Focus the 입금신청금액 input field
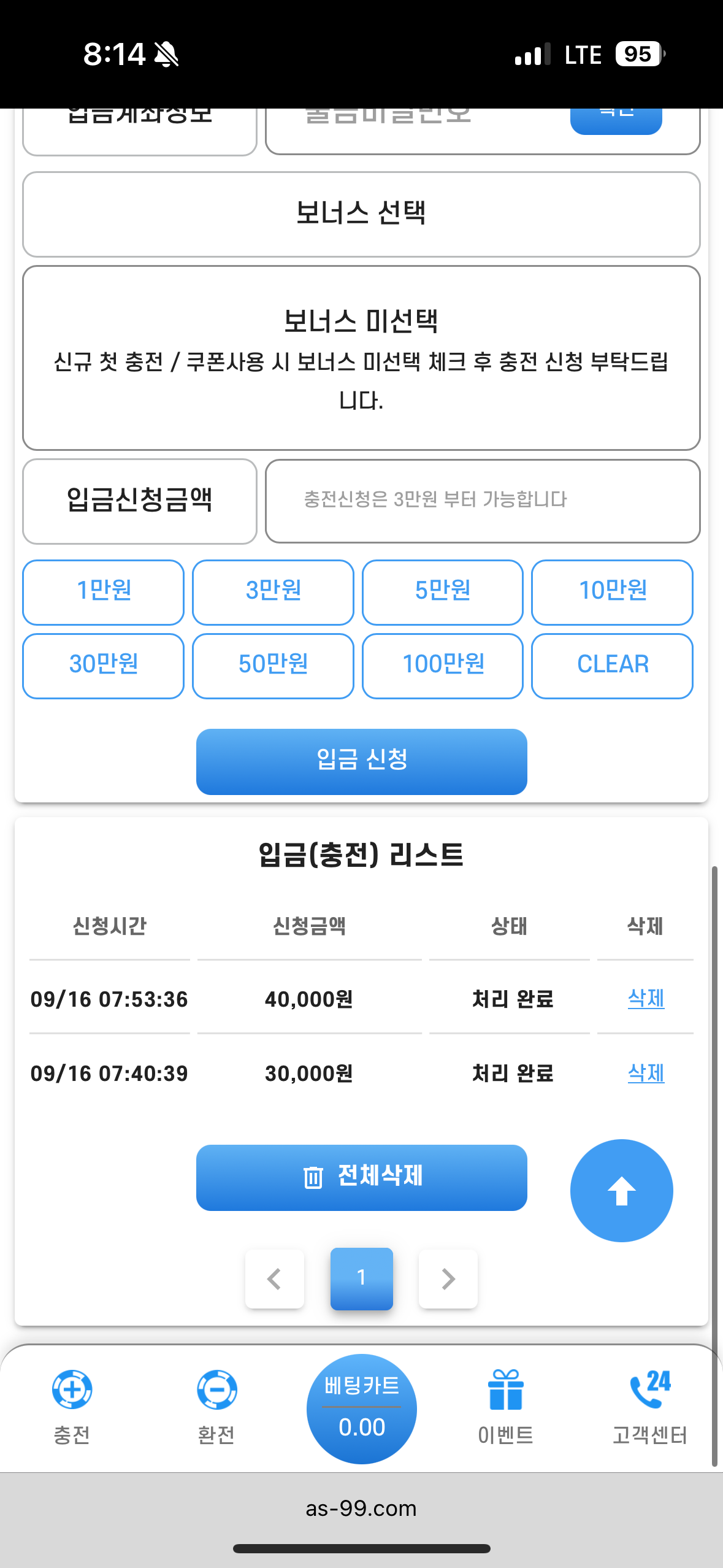This screenshot has height=1568, width=723. coord(482,501)
